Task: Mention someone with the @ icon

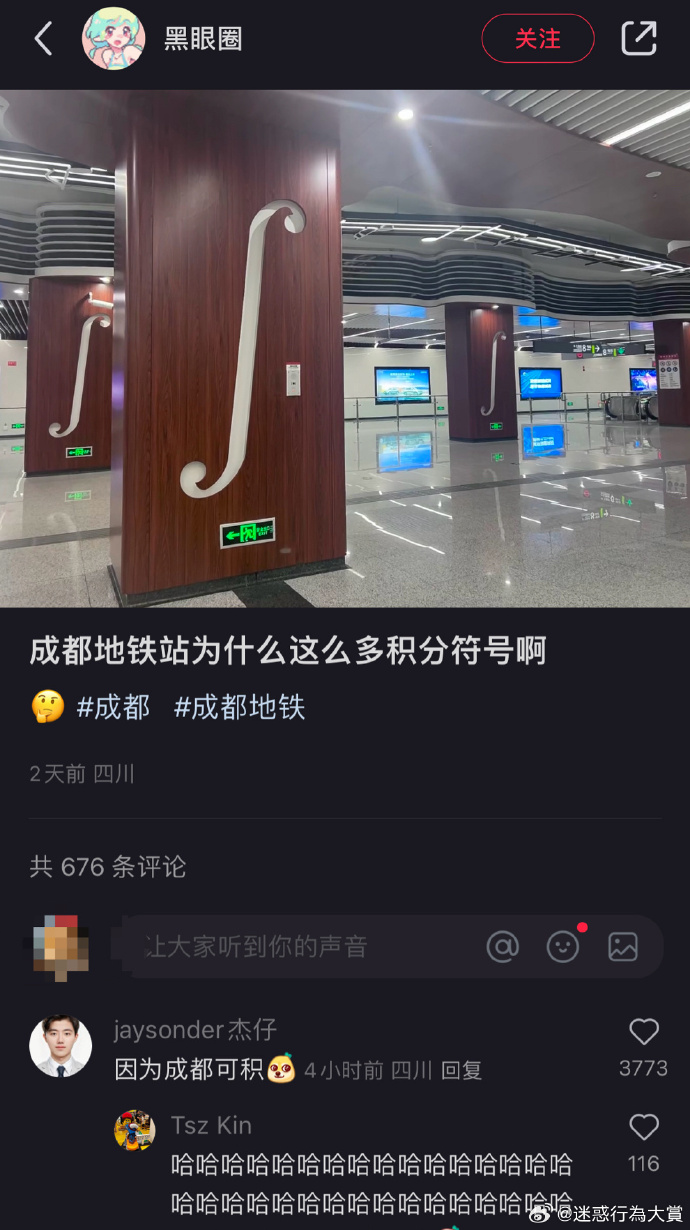Action: (502, 946)
